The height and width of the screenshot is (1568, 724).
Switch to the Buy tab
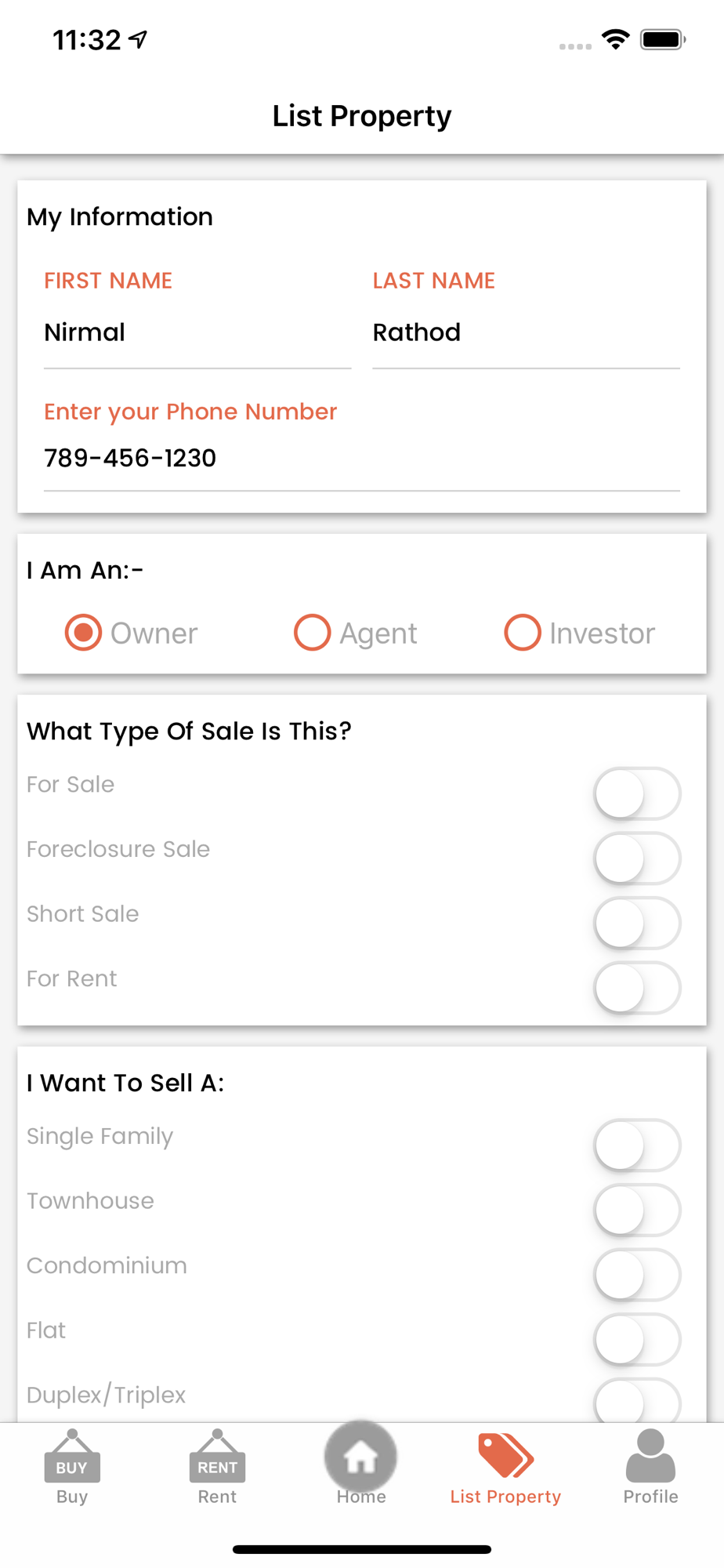pos(72,1466)
